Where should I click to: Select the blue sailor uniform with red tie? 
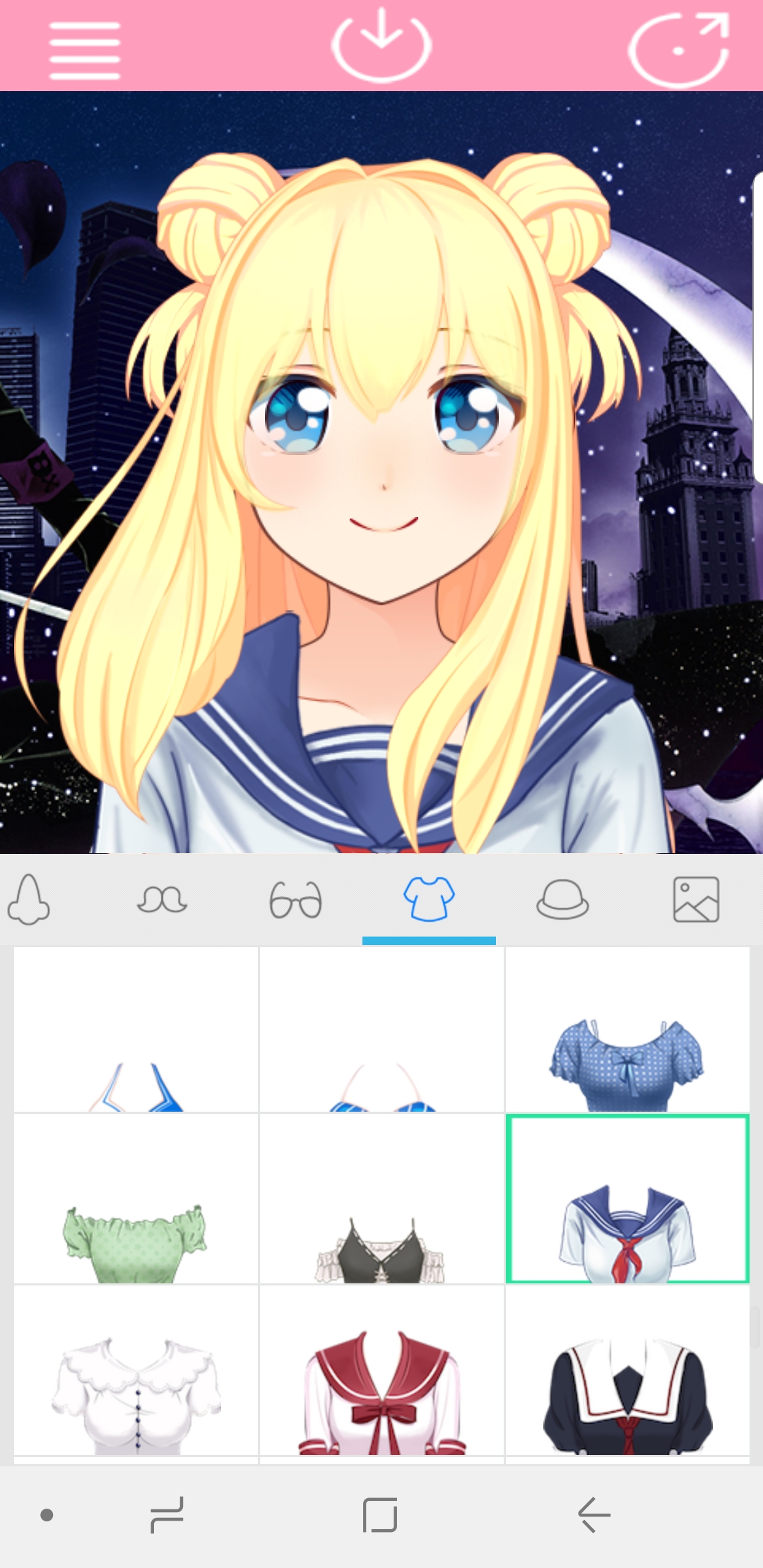(x=627, y=1199)
